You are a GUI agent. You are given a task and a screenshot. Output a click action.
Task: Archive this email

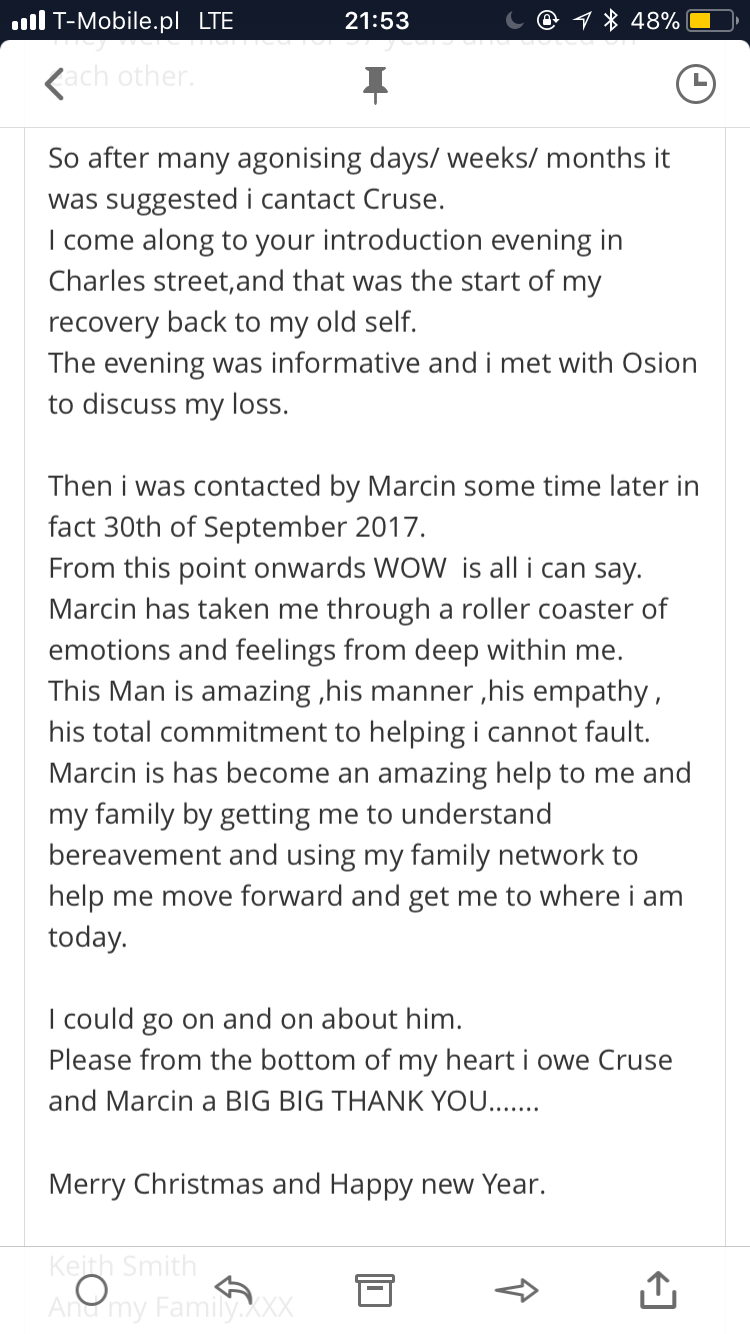click(x=375, y=1290)
